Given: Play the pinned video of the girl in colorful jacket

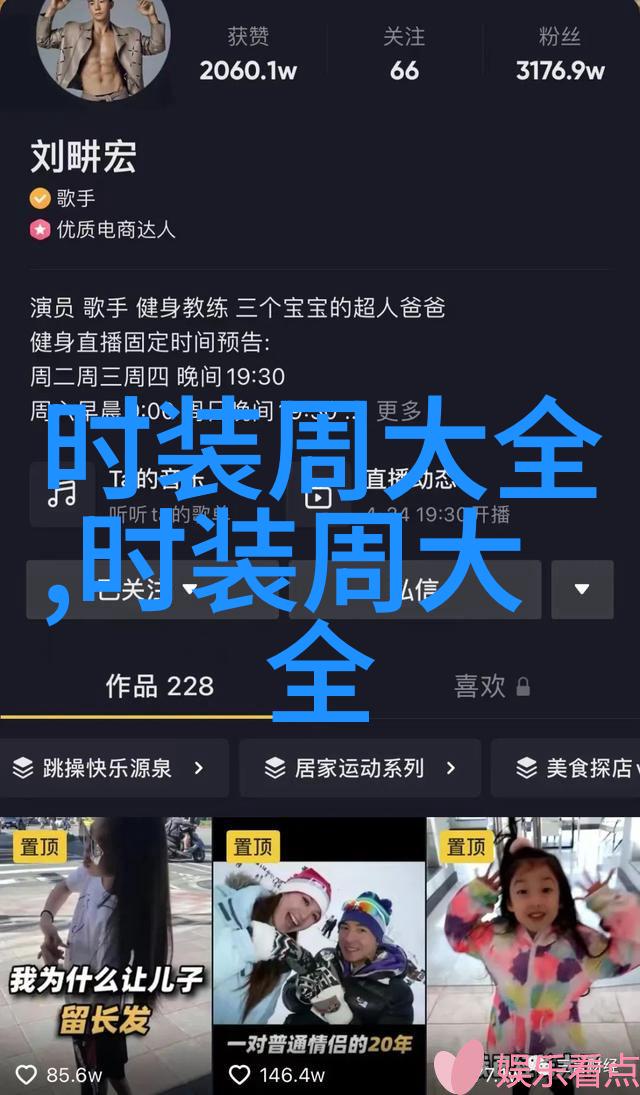Looking at the screenshot, I should click(x=533, y=950).
